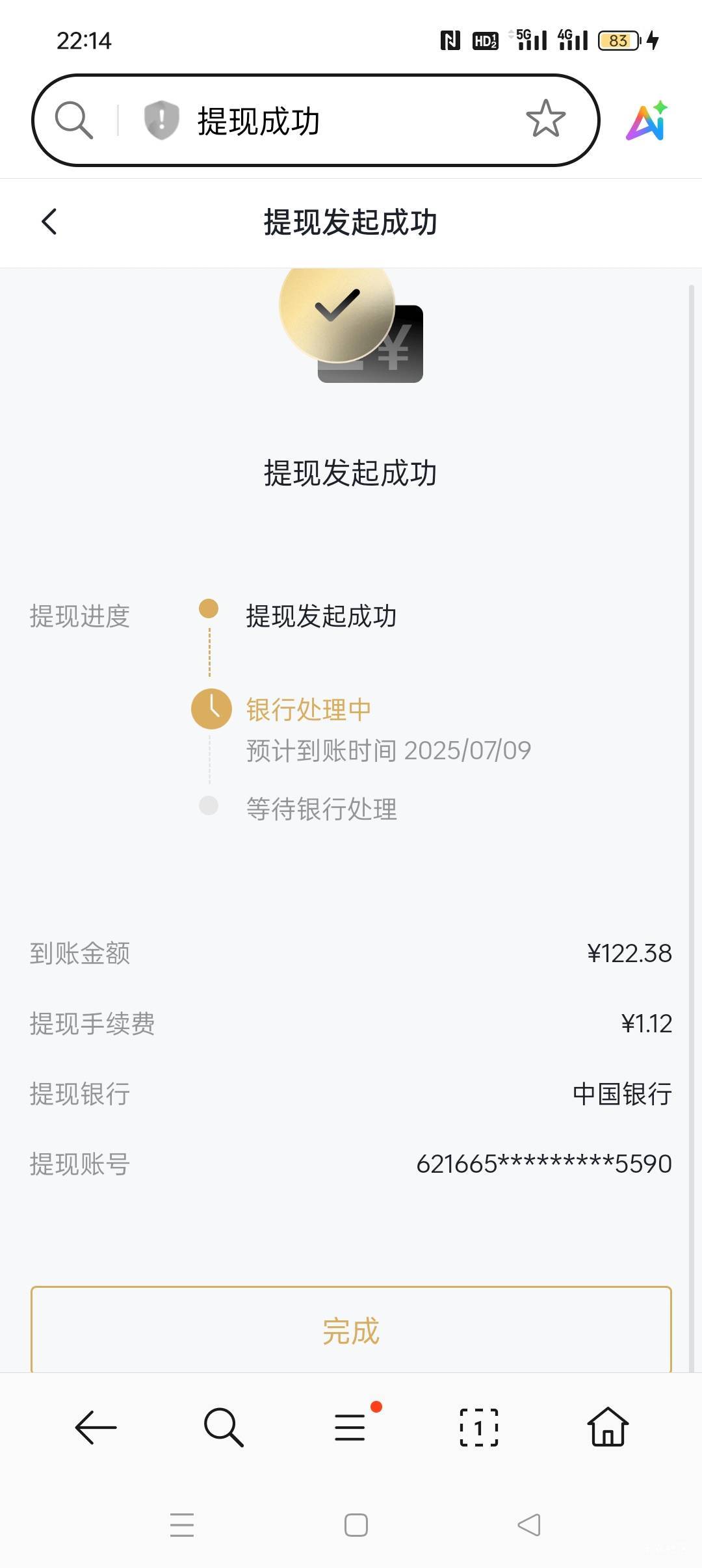Open browser search from the bottom toolbar

click(x=224, y=1428)
